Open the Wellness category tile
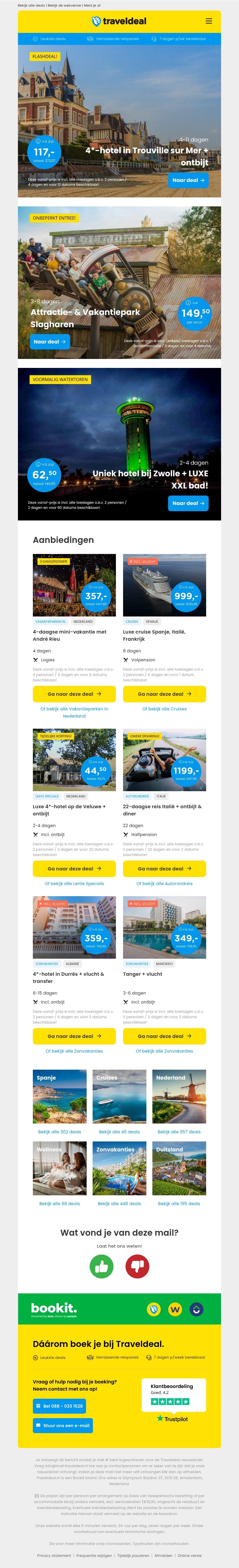The width and height of the screenshot is (239, 1568). click(59, 1168)
